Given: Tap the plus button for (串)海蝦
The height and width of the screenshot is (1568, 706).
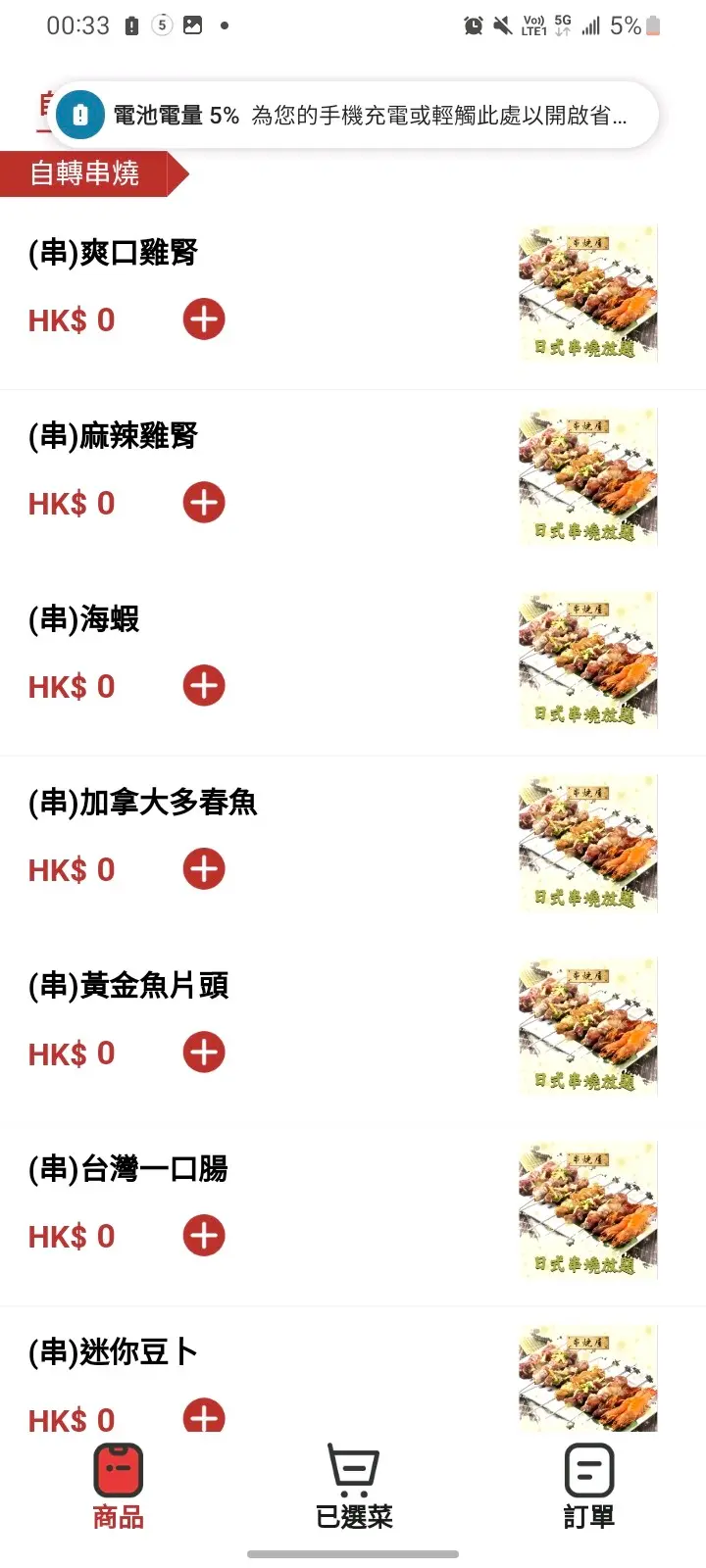Looking at the screenshot, I should coord(204,686).
